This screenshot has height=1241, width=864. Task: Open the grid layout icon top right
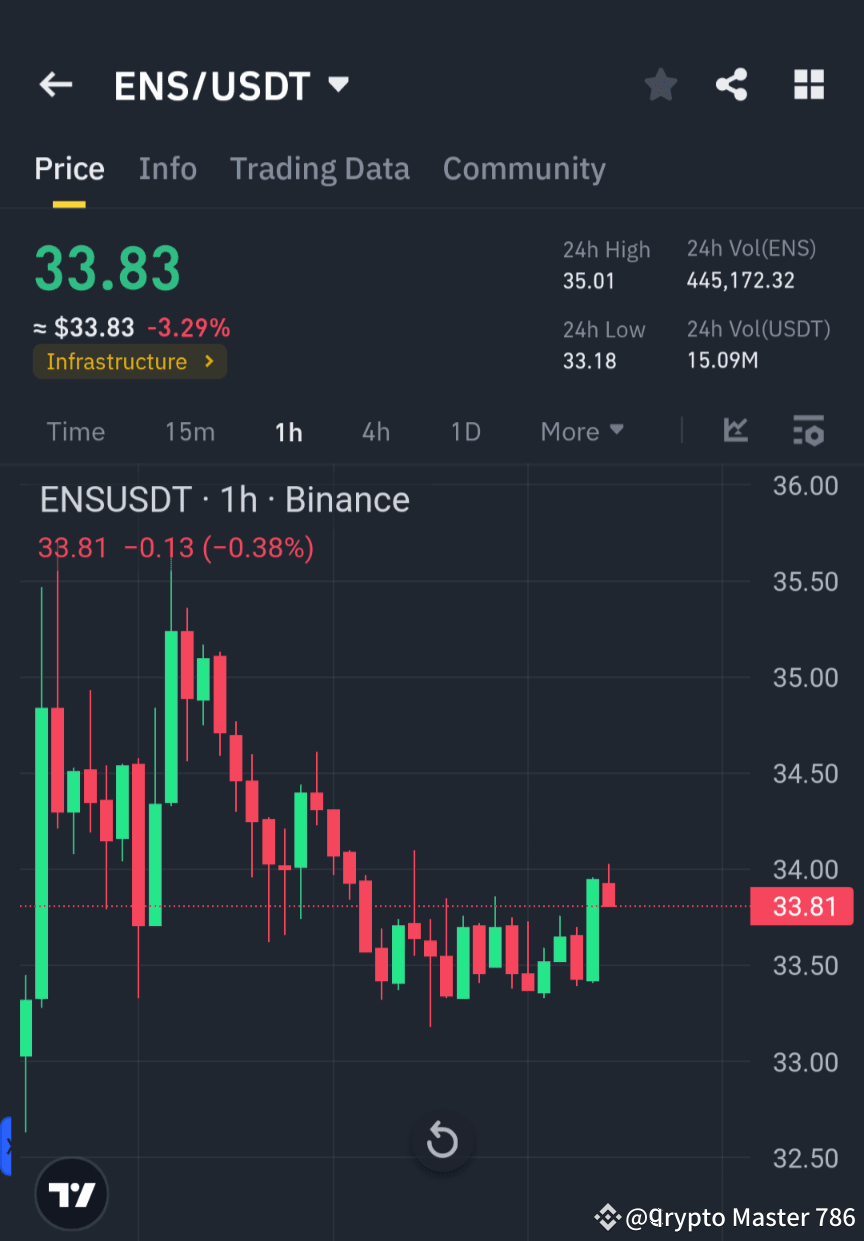tap(808, 84)
